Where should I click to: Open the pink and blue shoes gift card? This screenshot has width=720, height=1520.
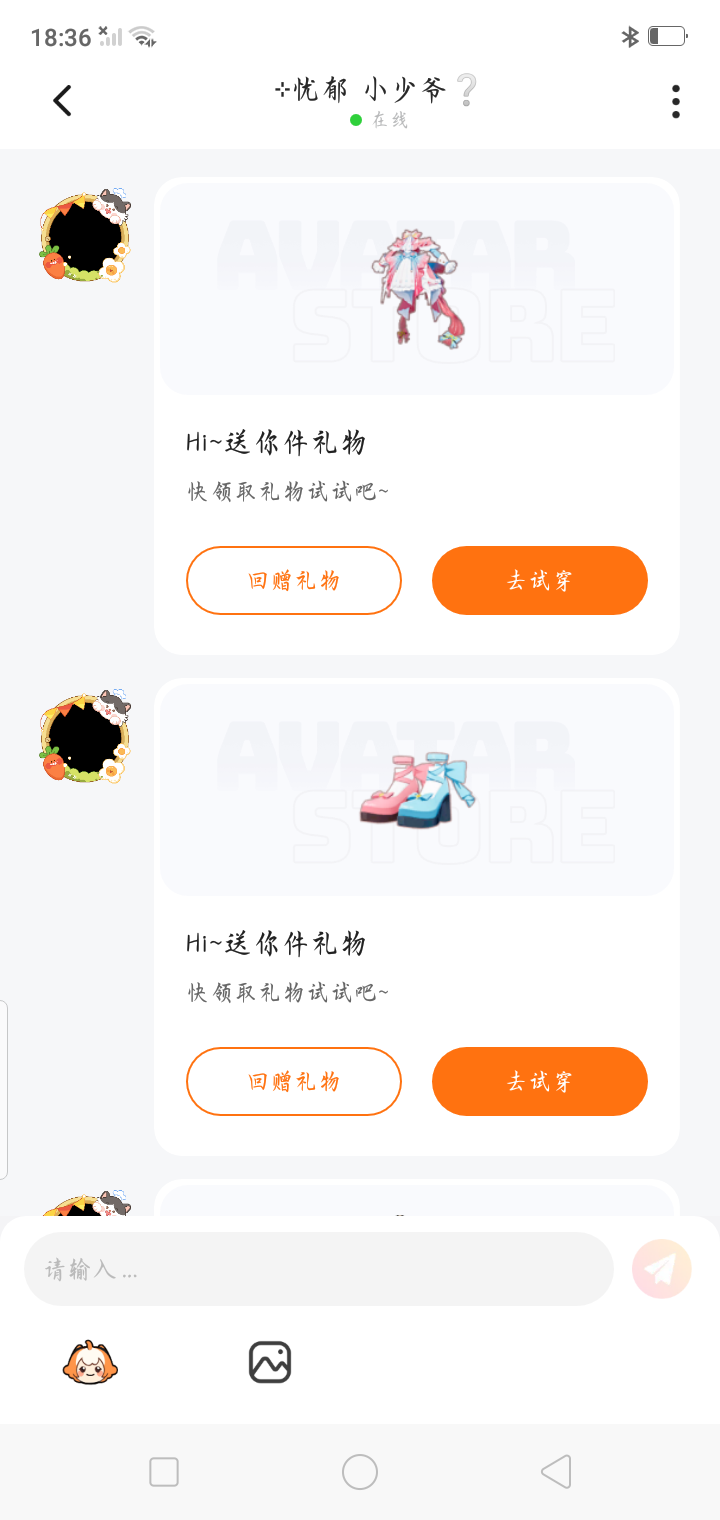pos(416,790)
